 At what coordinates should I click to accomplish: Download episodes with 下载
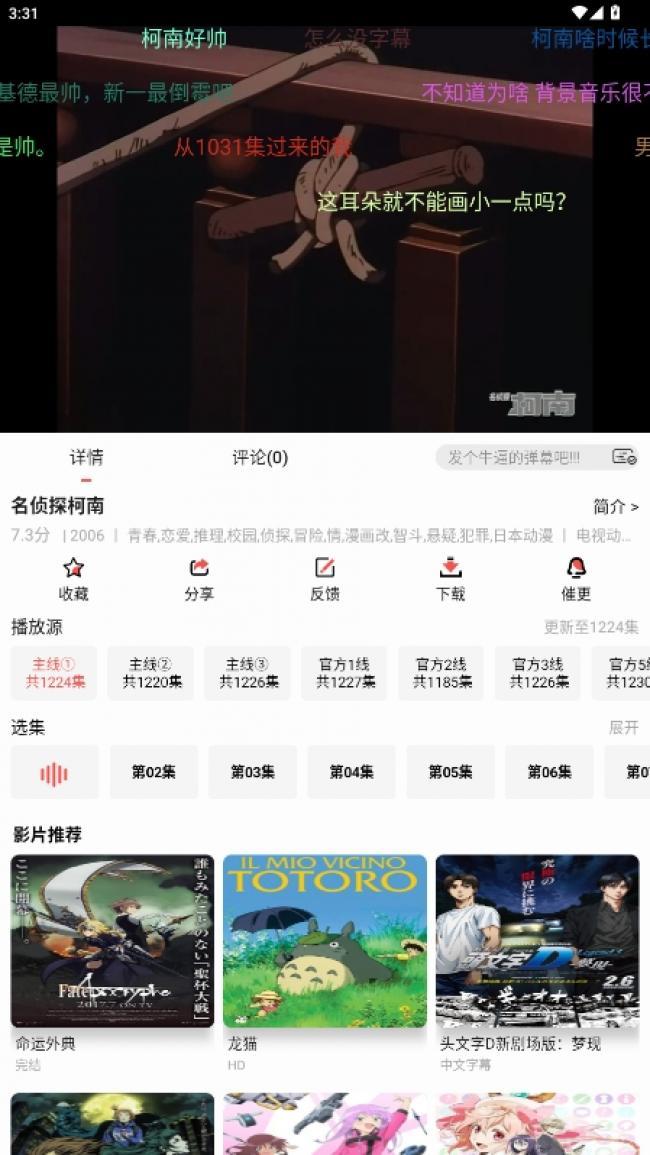[x=451, y=579]
